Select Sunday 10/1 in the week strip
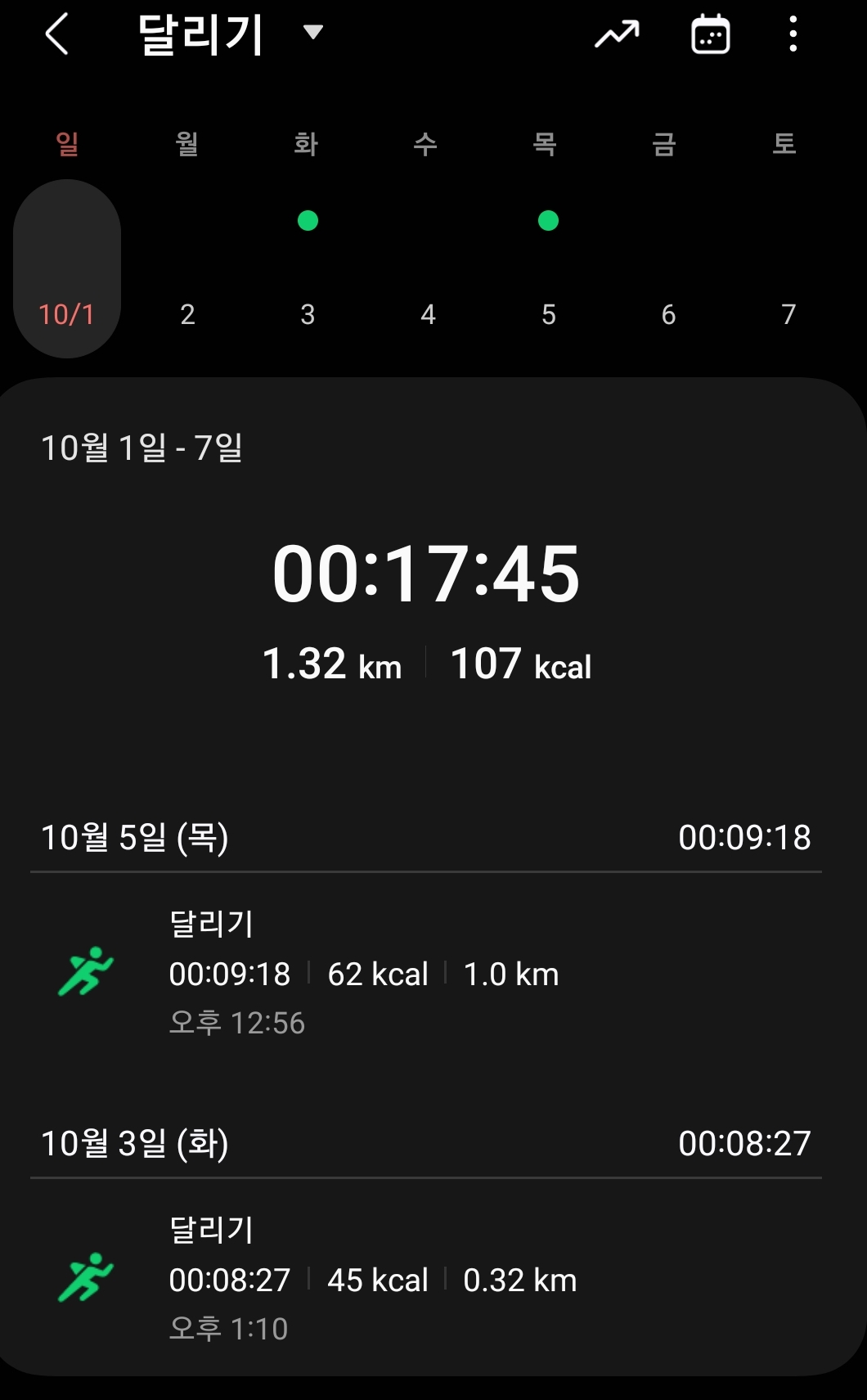Image resolution: width=867 pixels, height=1400 pixels. (x=67, y=268)
